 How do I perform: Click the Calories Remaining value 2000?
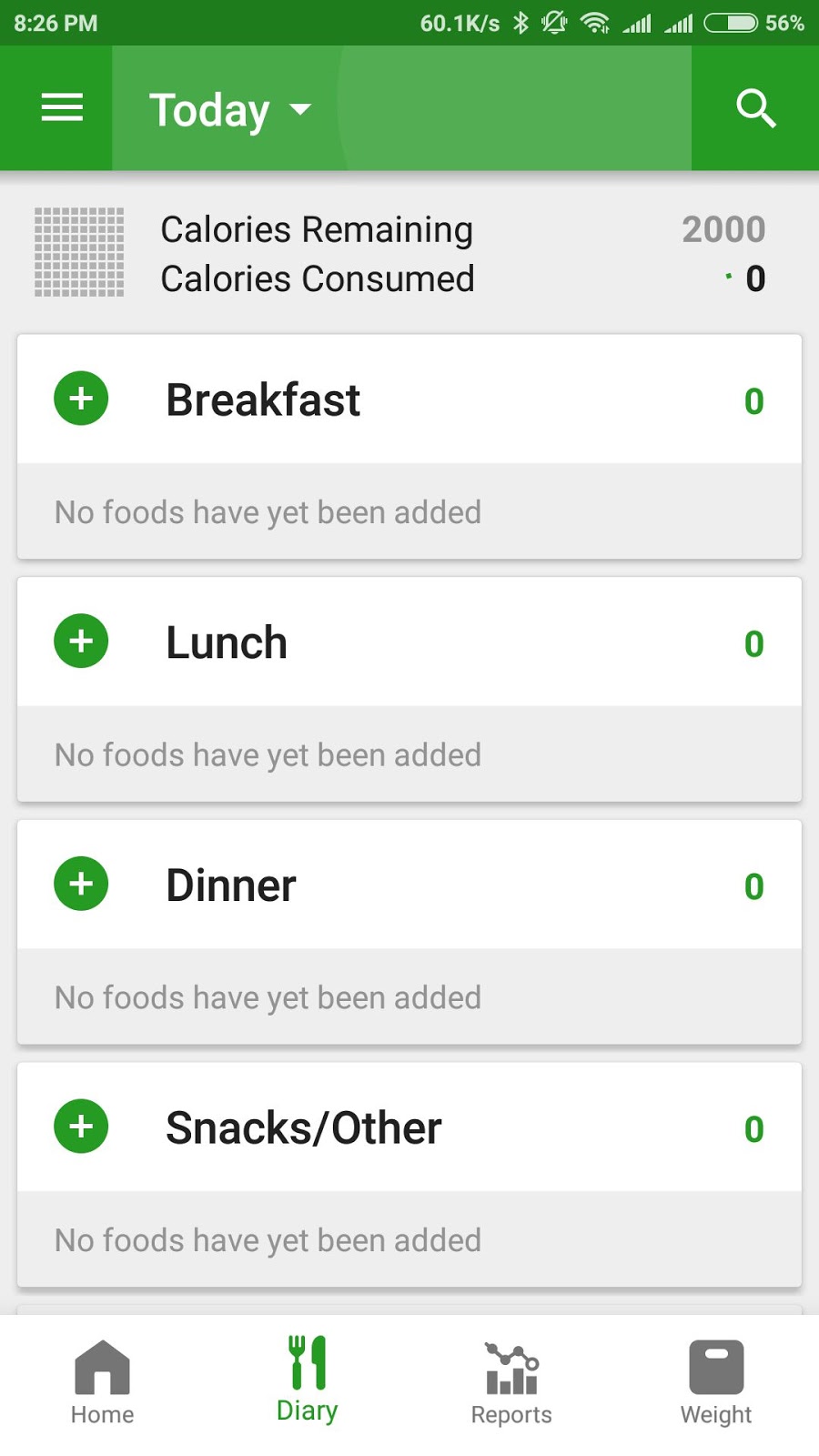[x=723, y=229]
